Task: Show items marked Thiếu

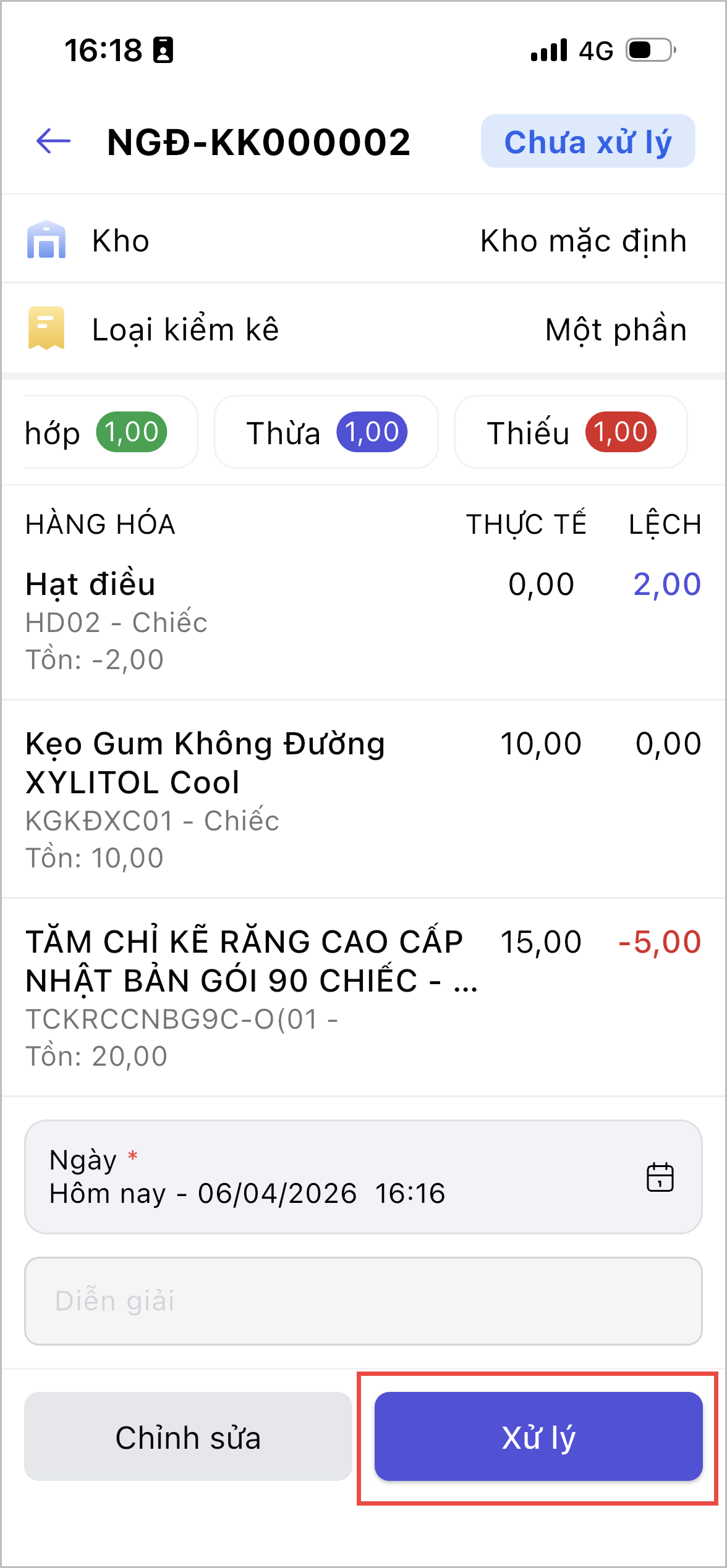Action: point(571,432)
